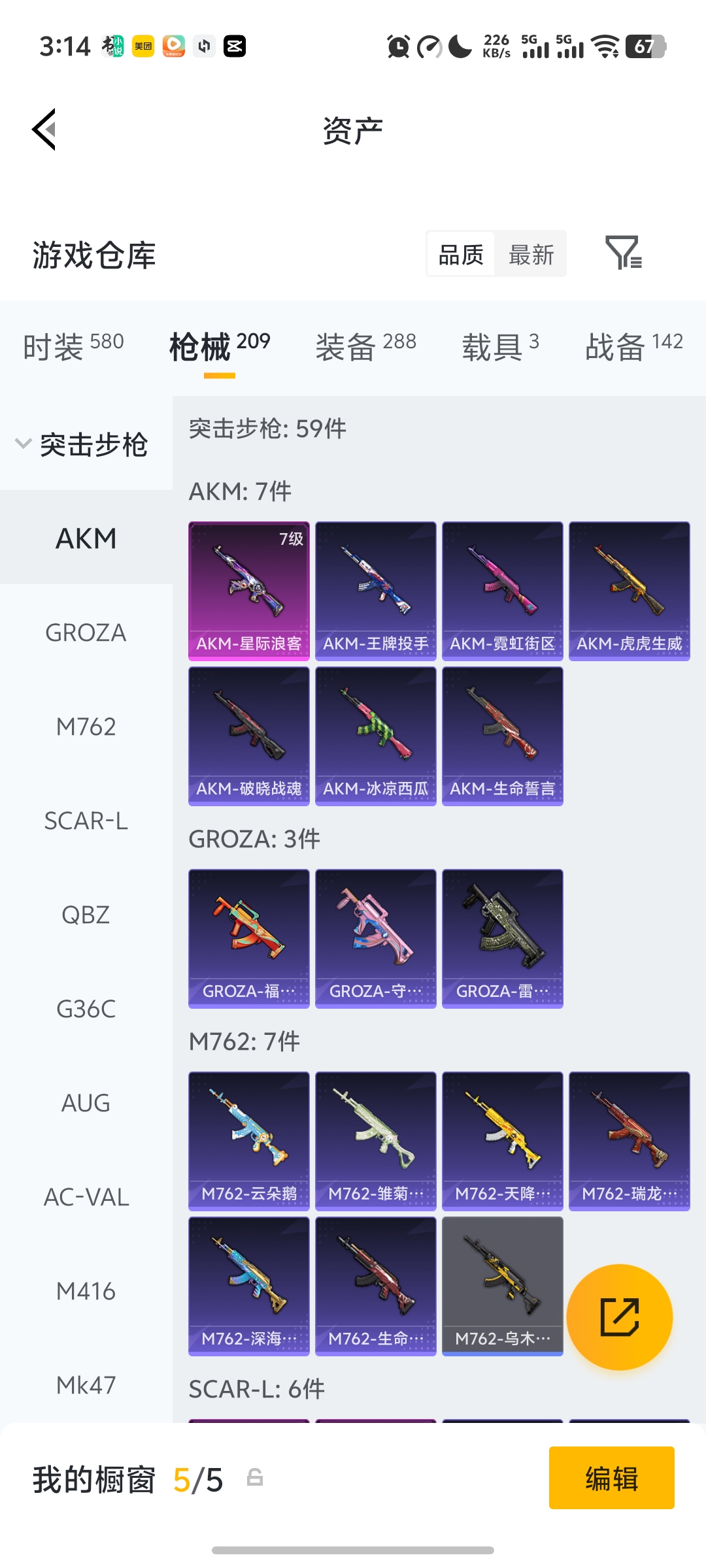Enable 最新 sorting mode
706x1568 pixels.
pyautogui.click(x=531, y=254)
